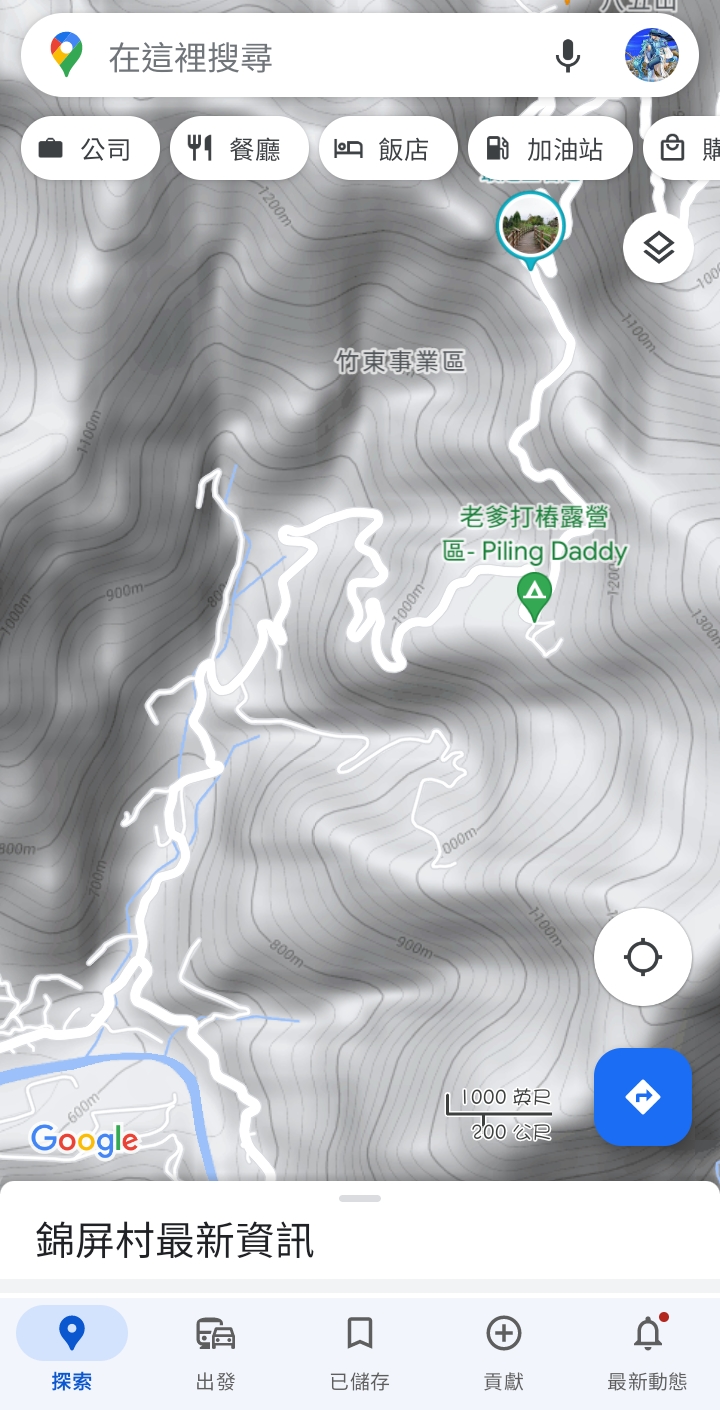Filter the map by 餐廳
This screenshot has height=1410, width=720.
click(x=238, y=149)
